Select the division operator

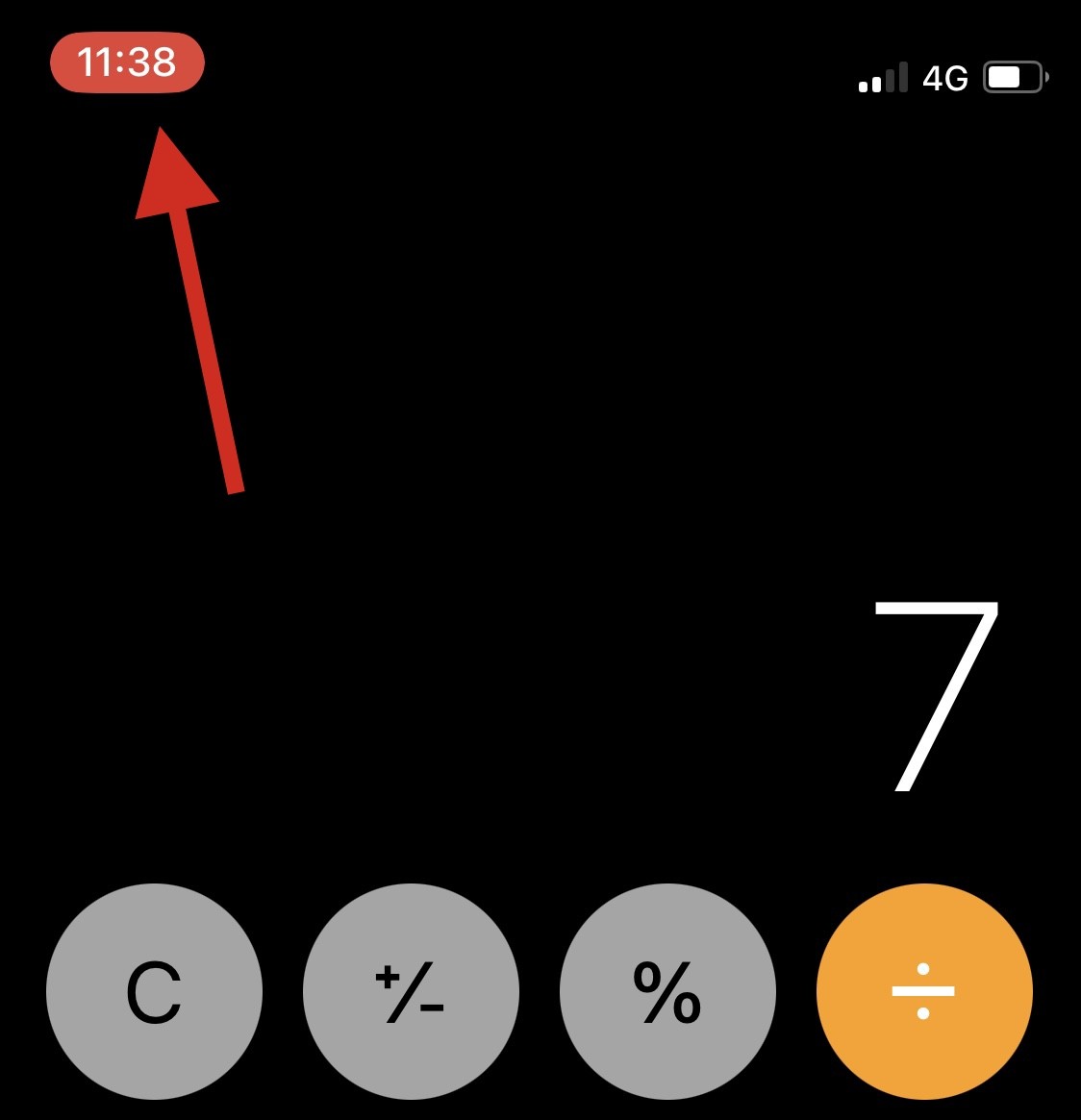pyautogui.click(x=923, y=991)
